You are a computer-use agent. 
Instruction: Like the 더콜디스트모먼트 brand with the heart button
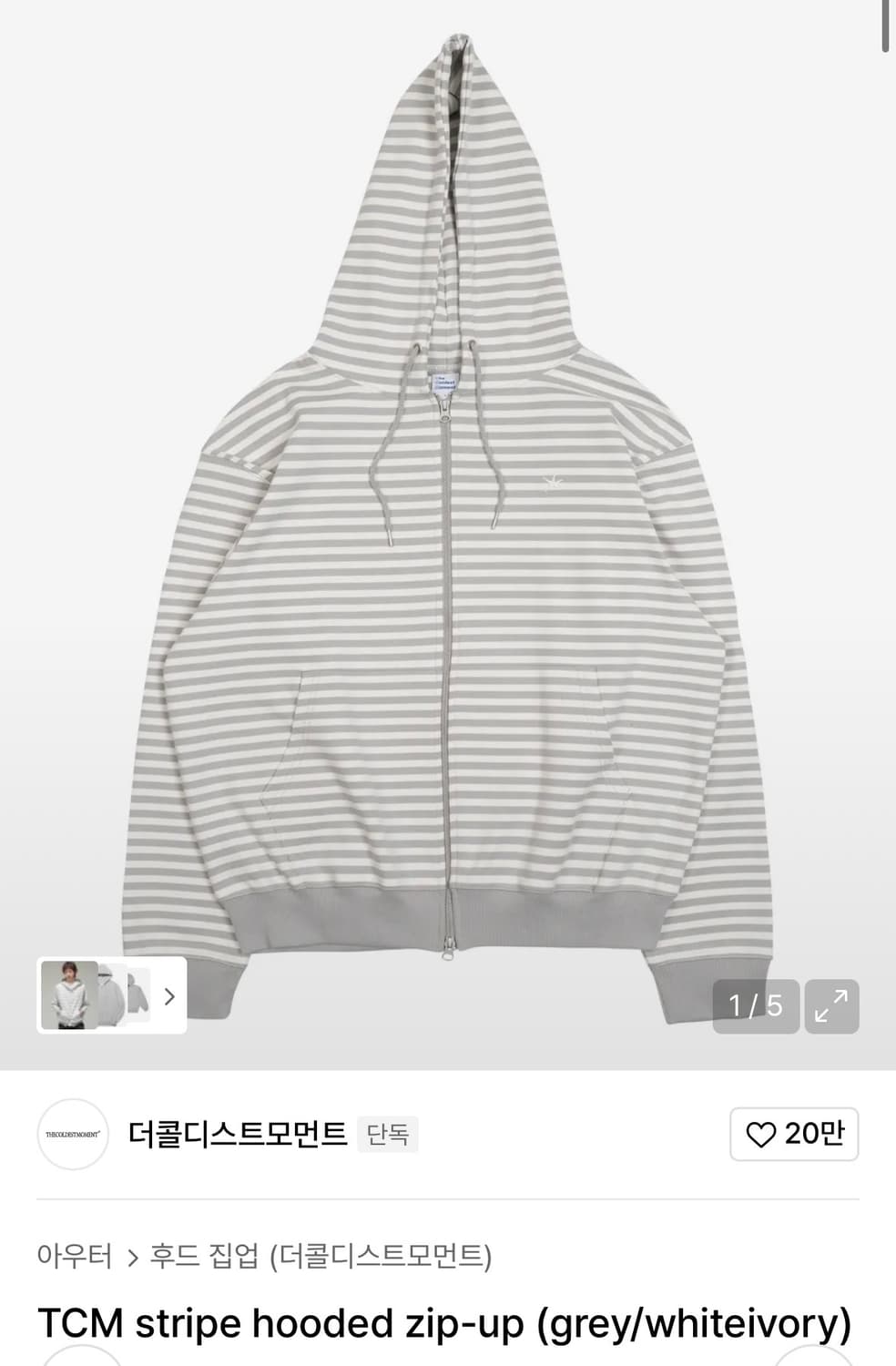pyautogui.click(x=794, y=1134)
